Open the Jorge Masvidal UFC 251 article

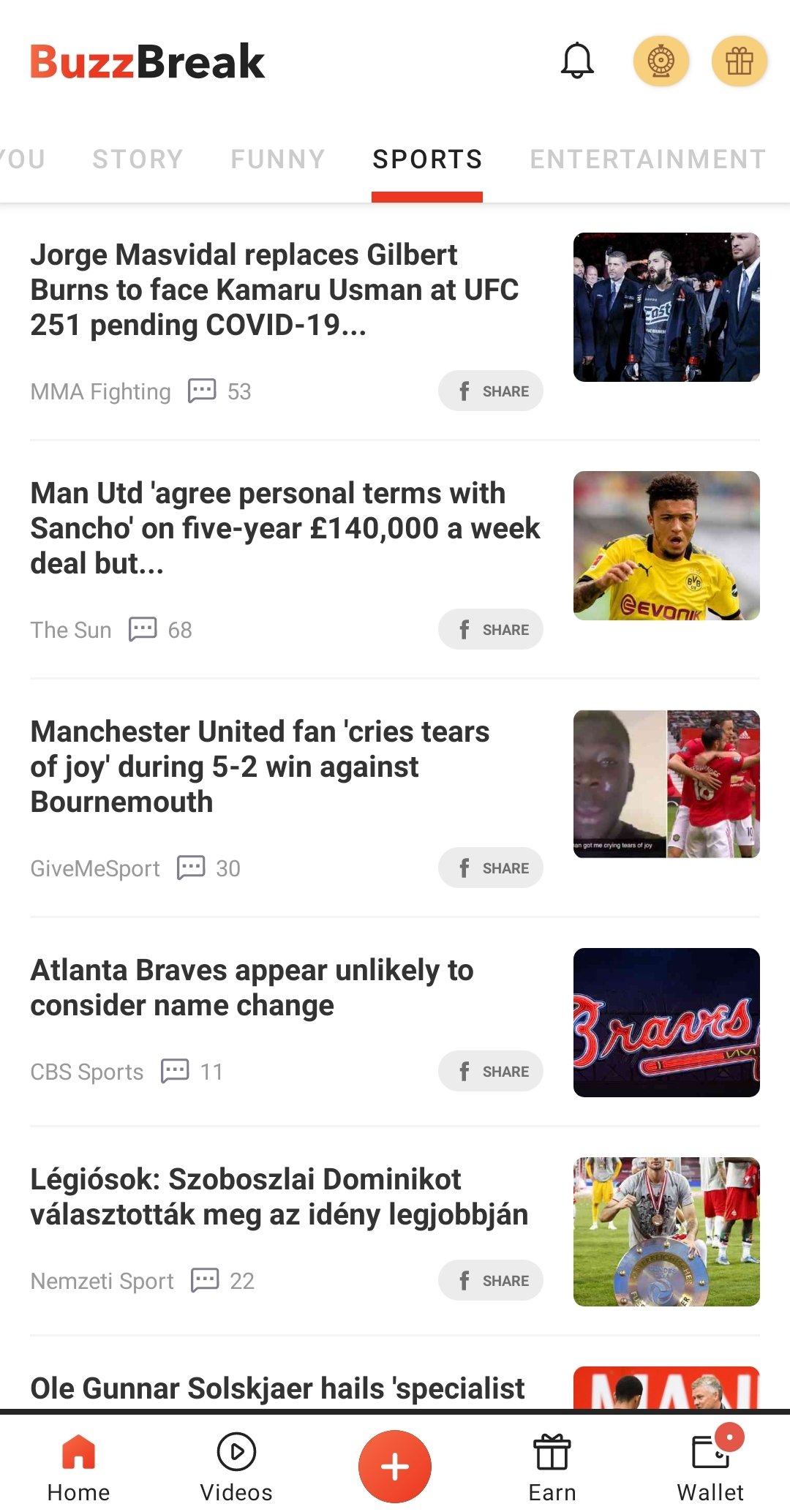274,290
